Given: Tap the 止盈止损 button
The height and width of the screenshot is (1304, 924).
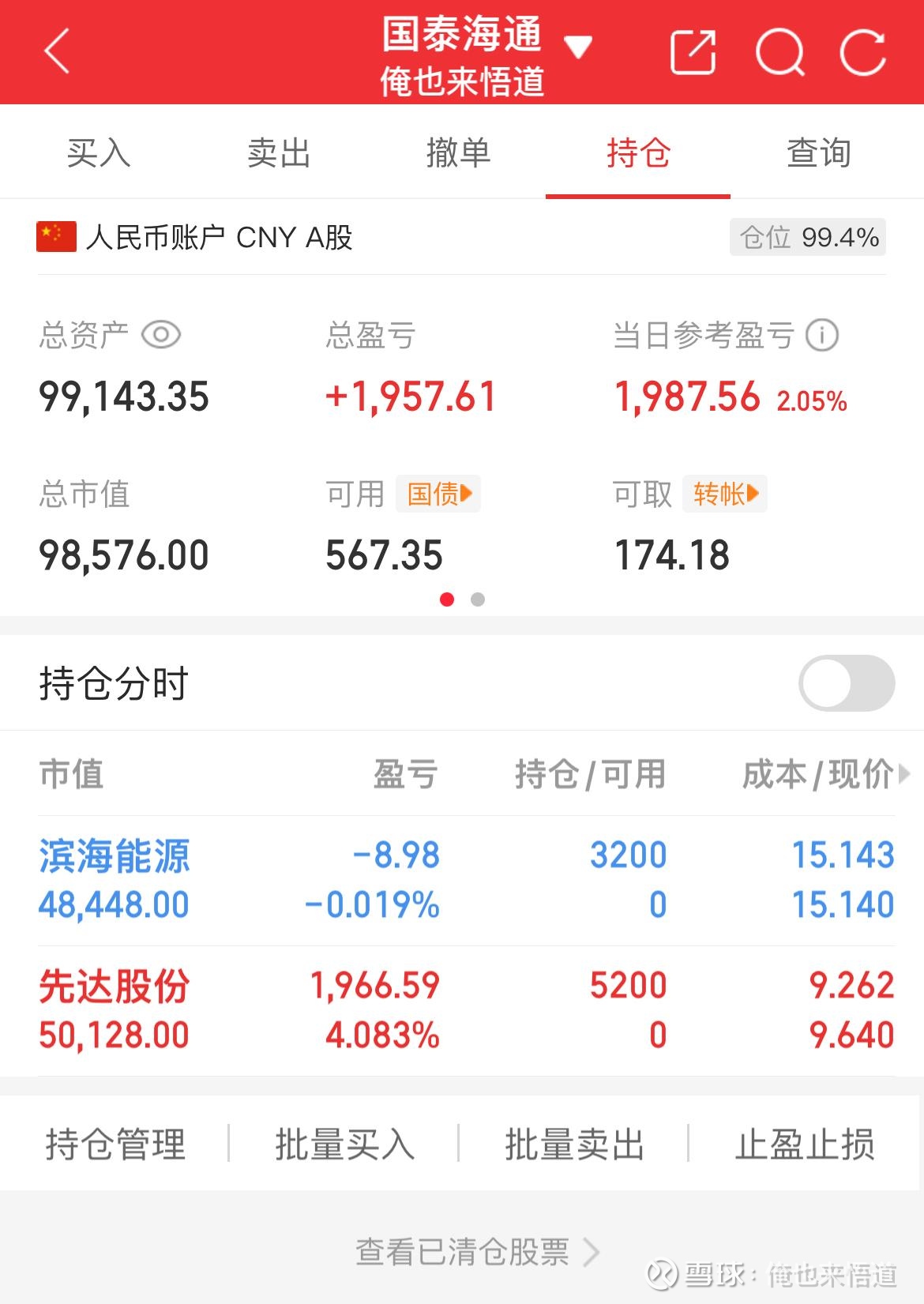Looking at the screenshot, I should [805, 1142].
